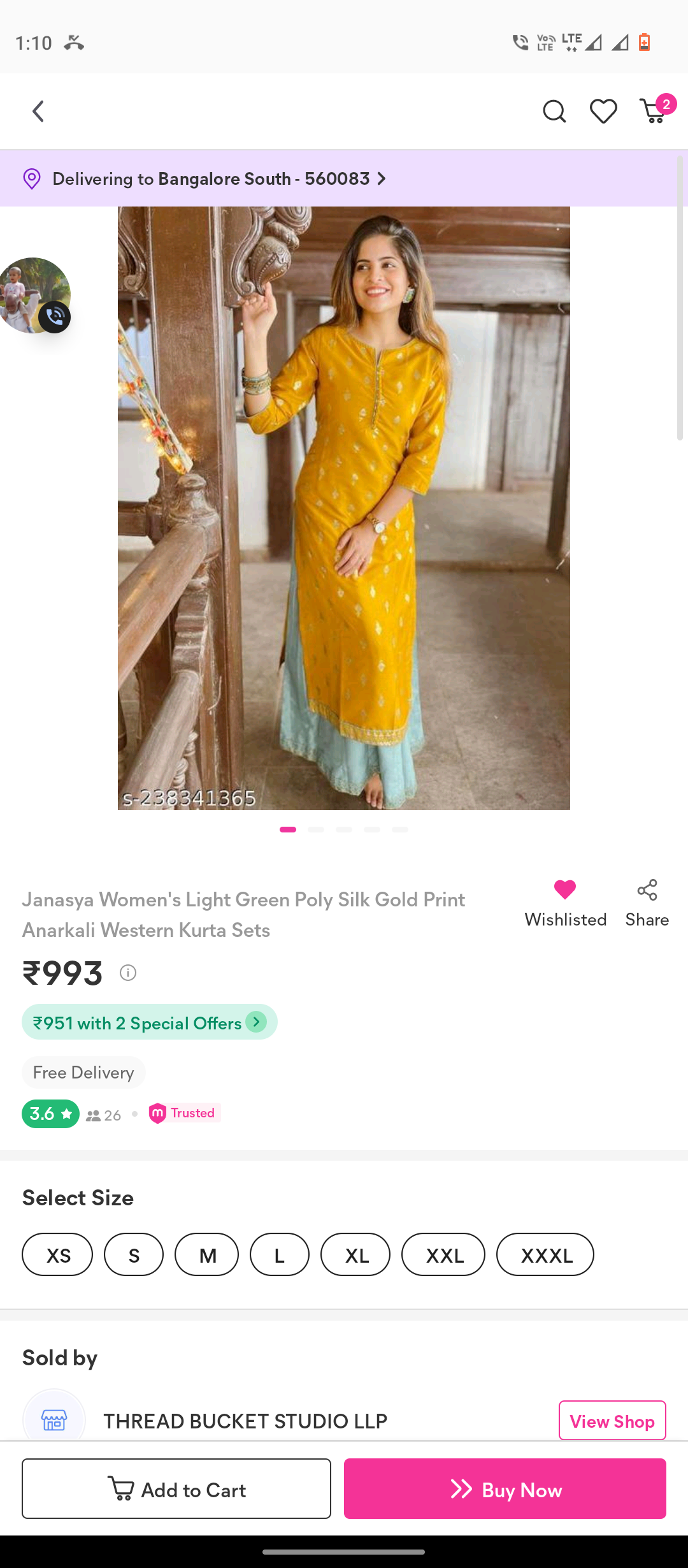The width and height of the screenshot is (688, 1568).
Task: Pick size L
Action: click(280, 1255)
